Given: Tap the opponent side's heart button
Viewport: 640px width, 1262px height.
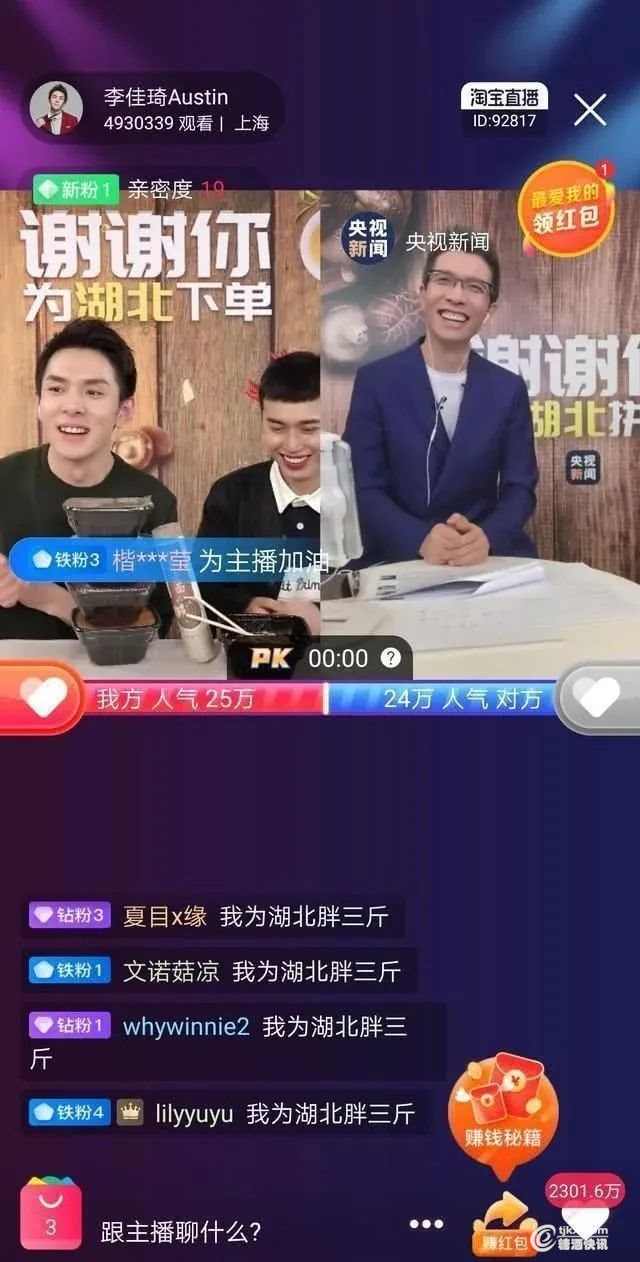Looking at the screenshot, I should pyautogui.click(x=598, y=697).
